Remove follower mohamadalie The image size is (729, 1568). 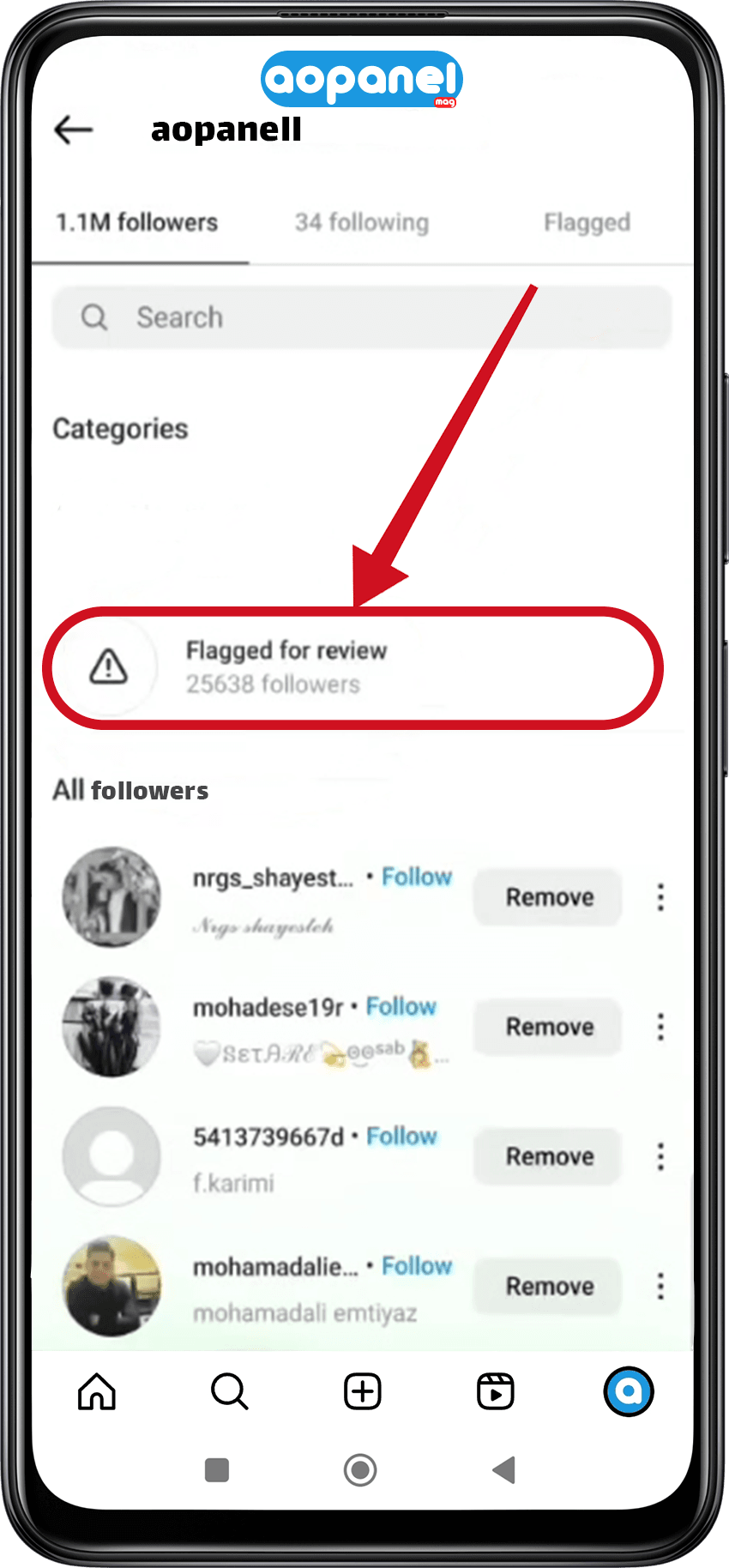click(x=549, y=1286)
